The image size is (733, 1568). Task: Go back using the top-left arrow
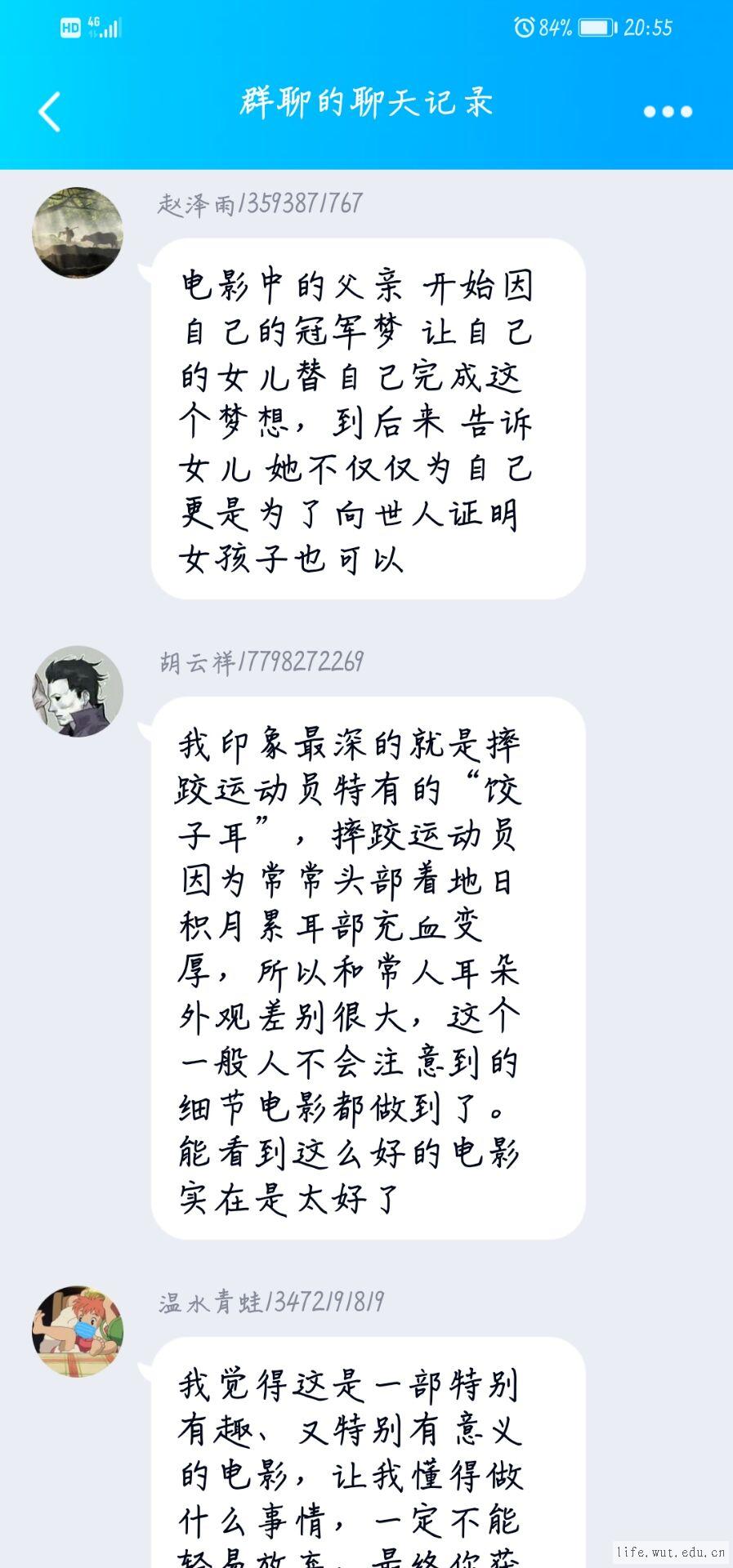coord(50,112)
